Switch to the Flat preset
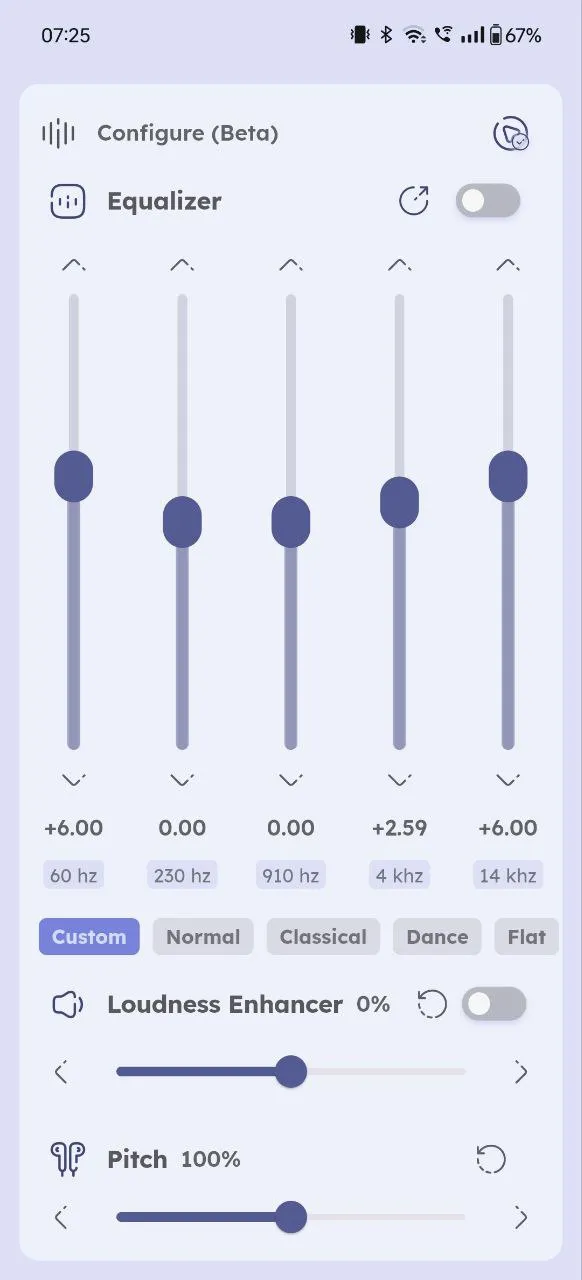 pyautogui.click(x=527, y=937)
